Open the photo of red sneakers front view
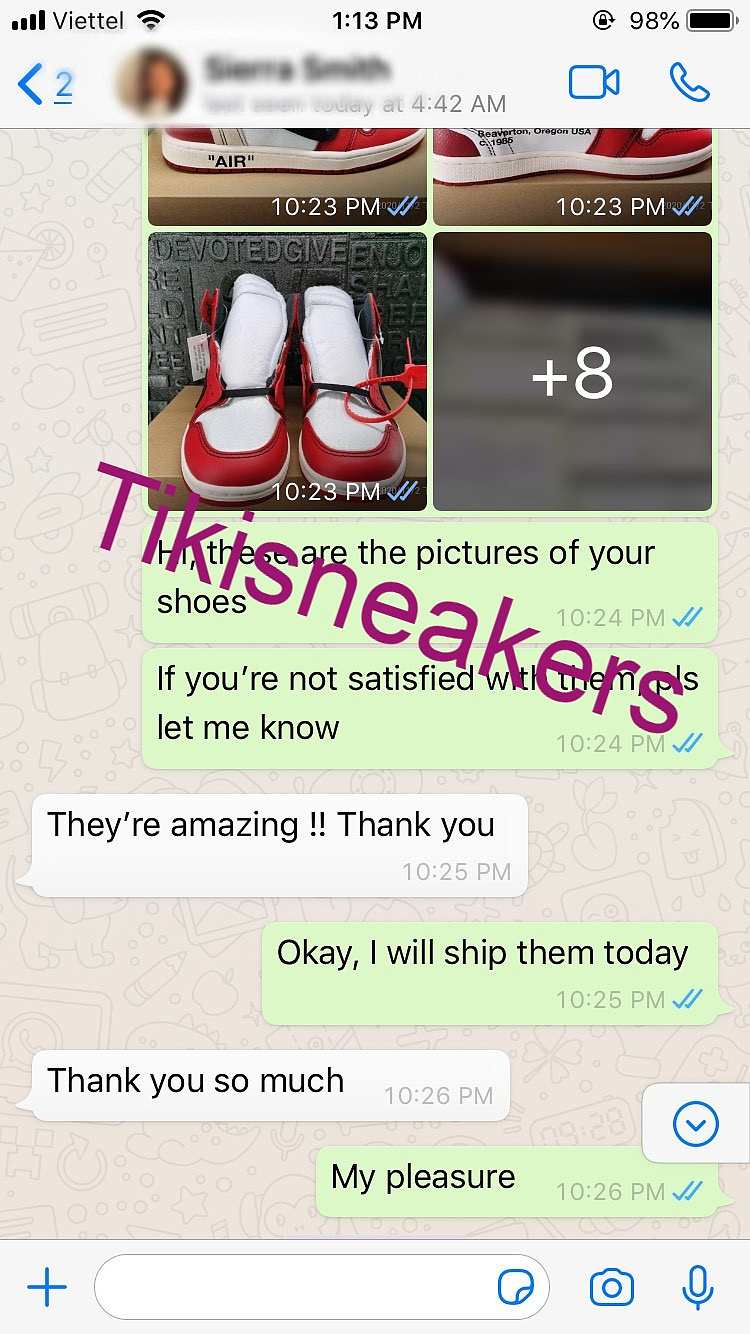The image size is (750, 1334). 287,372
